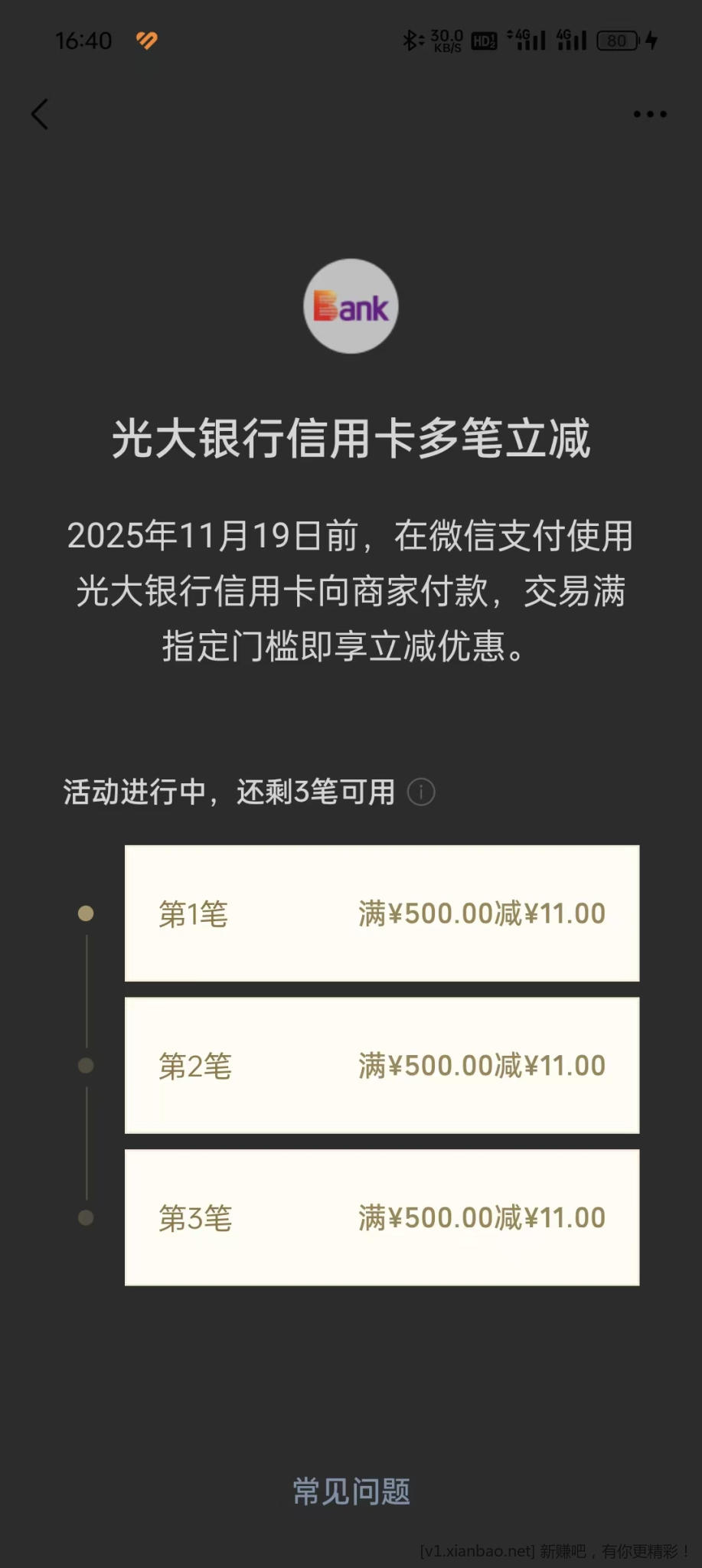Tap the network speed indicator 30.0 KB/s
Image resolution: width=702 pixels, height=1568 pixels.
447,40
